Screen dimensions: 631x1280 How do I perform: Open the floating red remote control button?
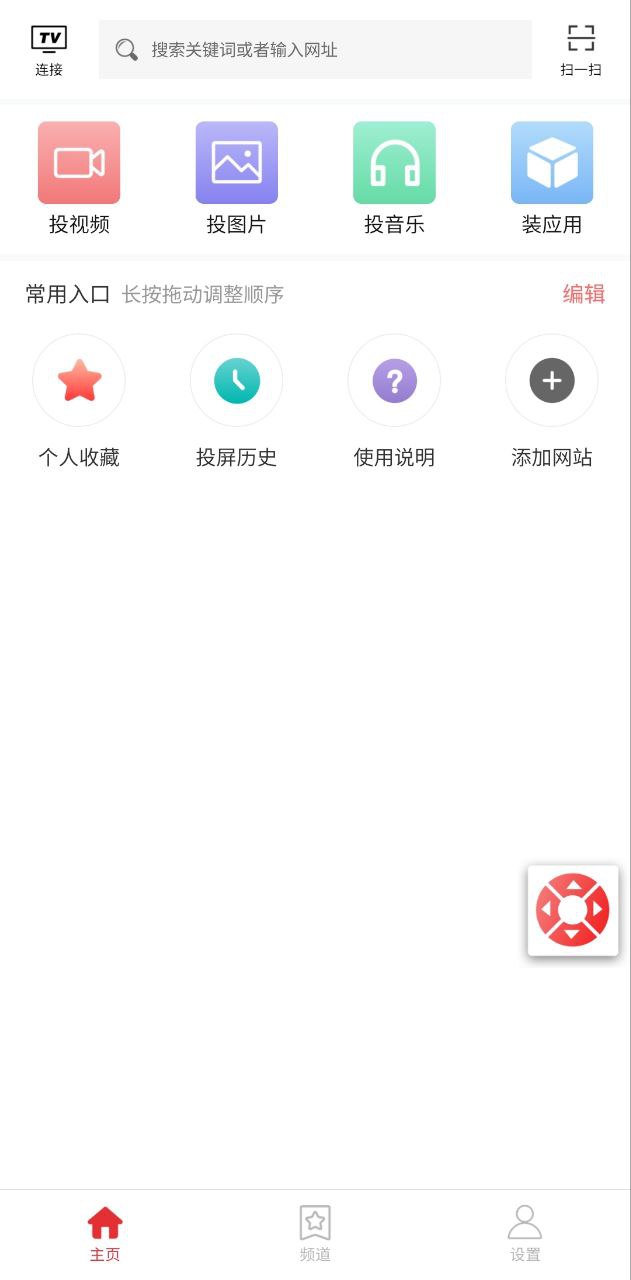573,910
